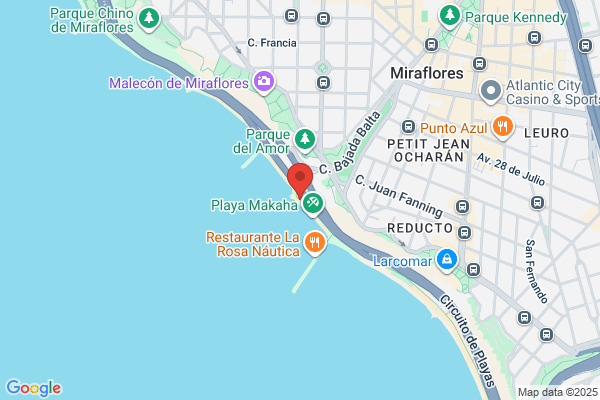Open the Larcomar shopping marker
Image resolution: width=600 pixels, height=400 pixels.
[447, 260]
